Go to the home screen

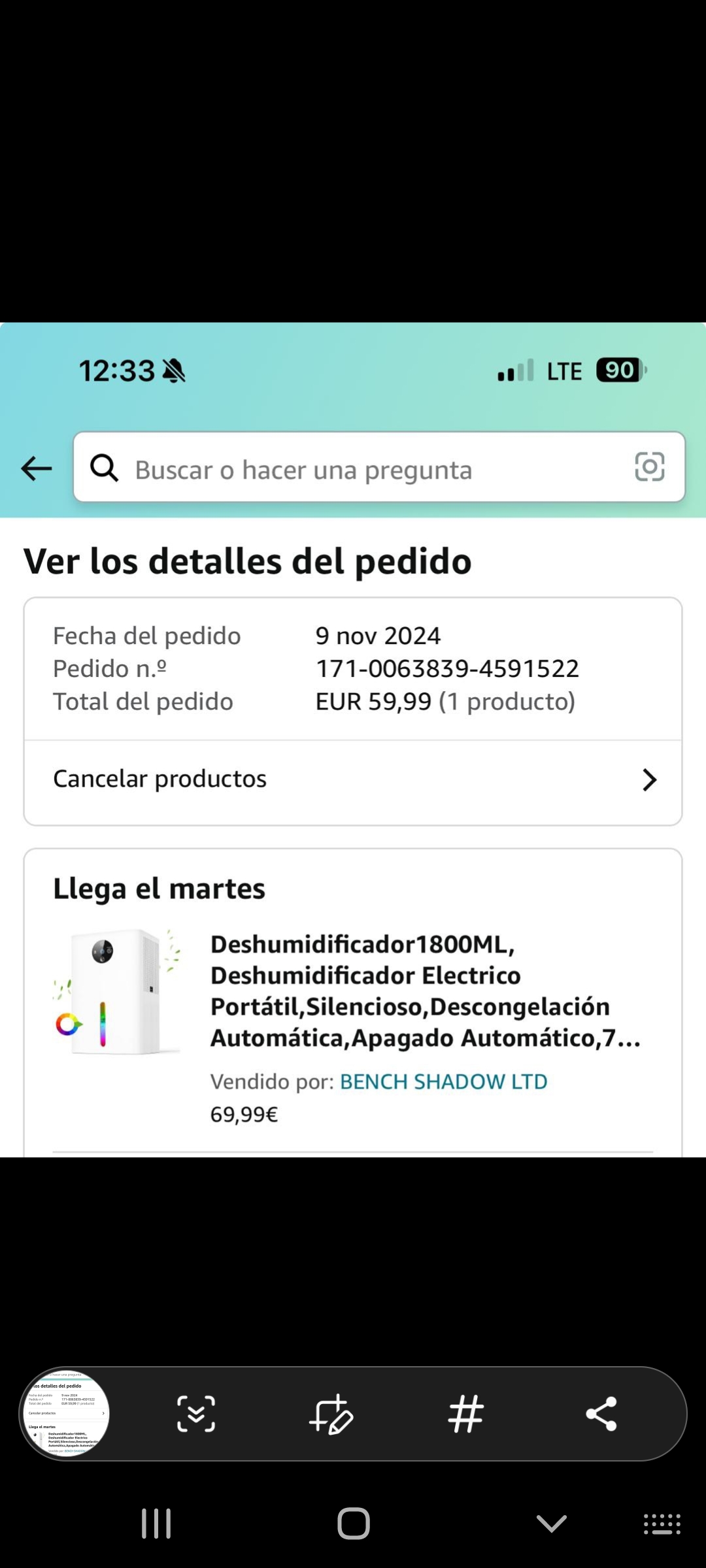pos(354,1524)
